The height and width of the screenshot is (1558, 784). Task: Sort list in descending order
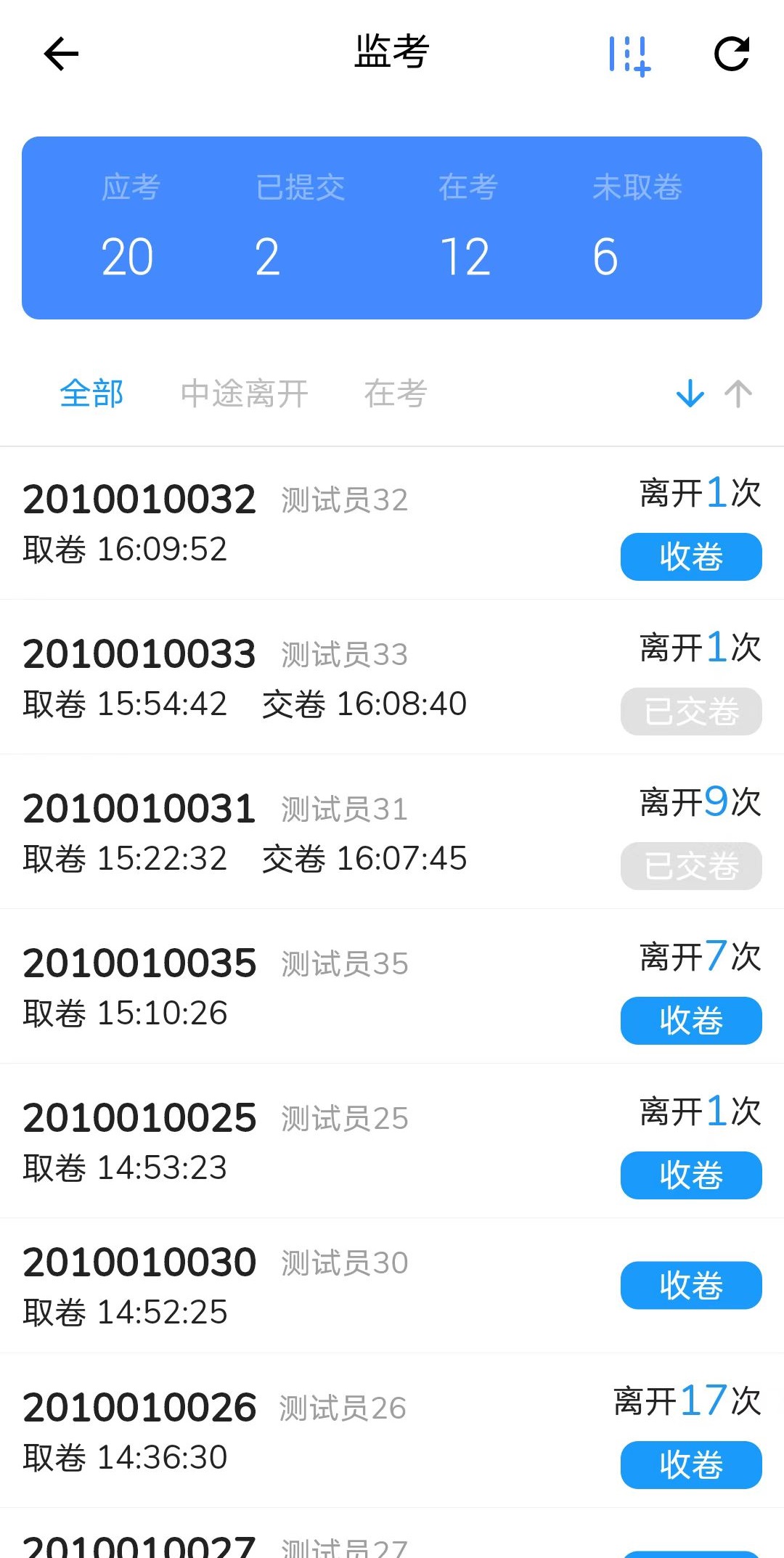click(690, 393)
